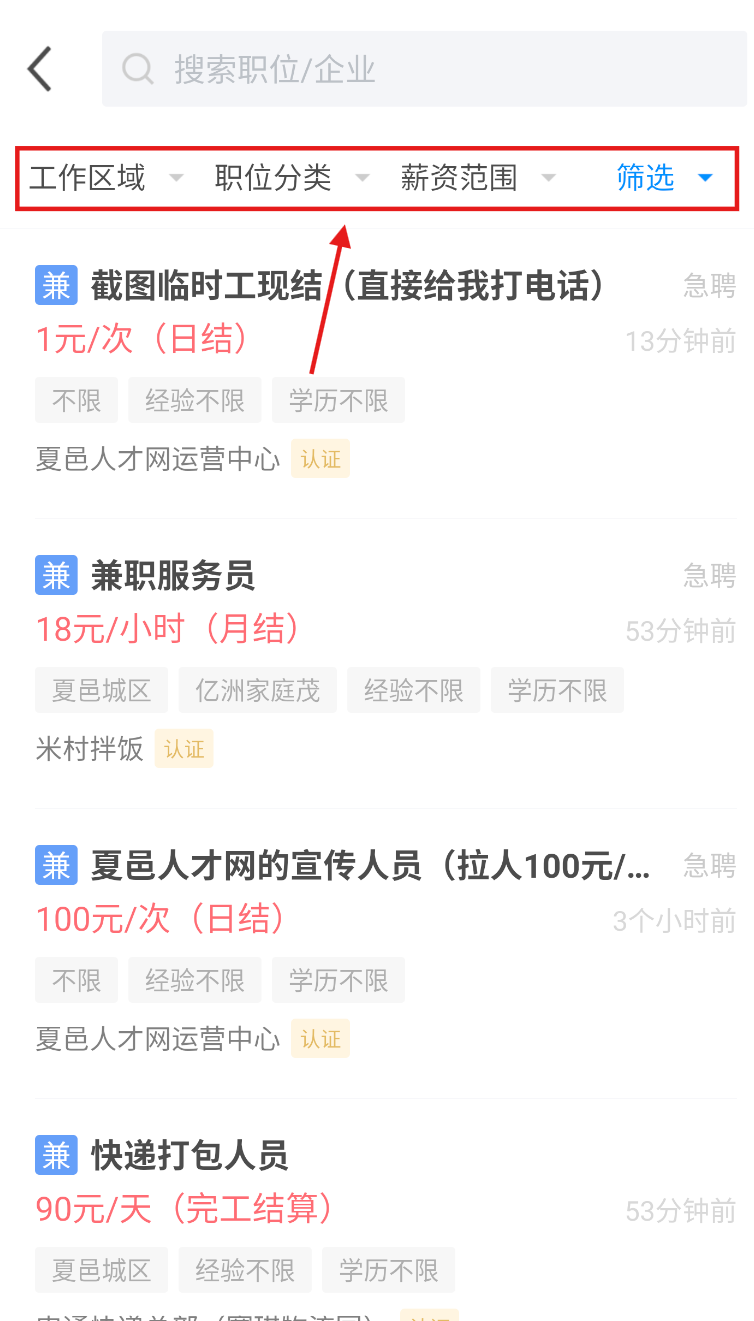This screenshot has height=1321, width=754.
Task: View the 兼职服务员 job posting
Action: pos(386,662)
